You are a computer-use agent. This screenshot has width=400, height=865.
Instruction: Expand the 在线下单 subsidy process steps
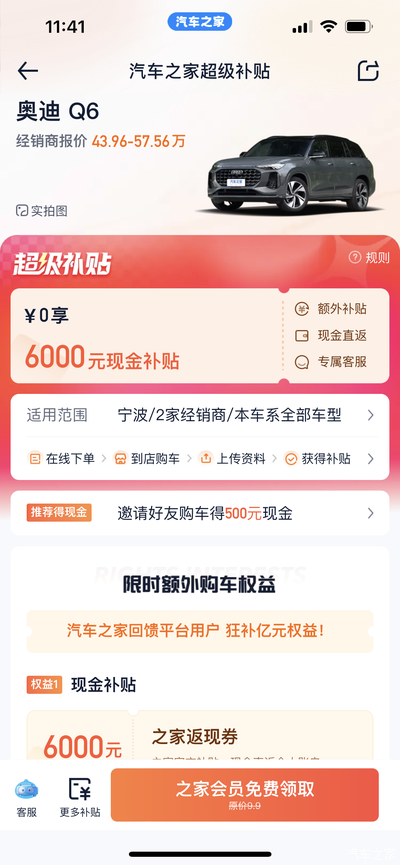pos(200,458)
